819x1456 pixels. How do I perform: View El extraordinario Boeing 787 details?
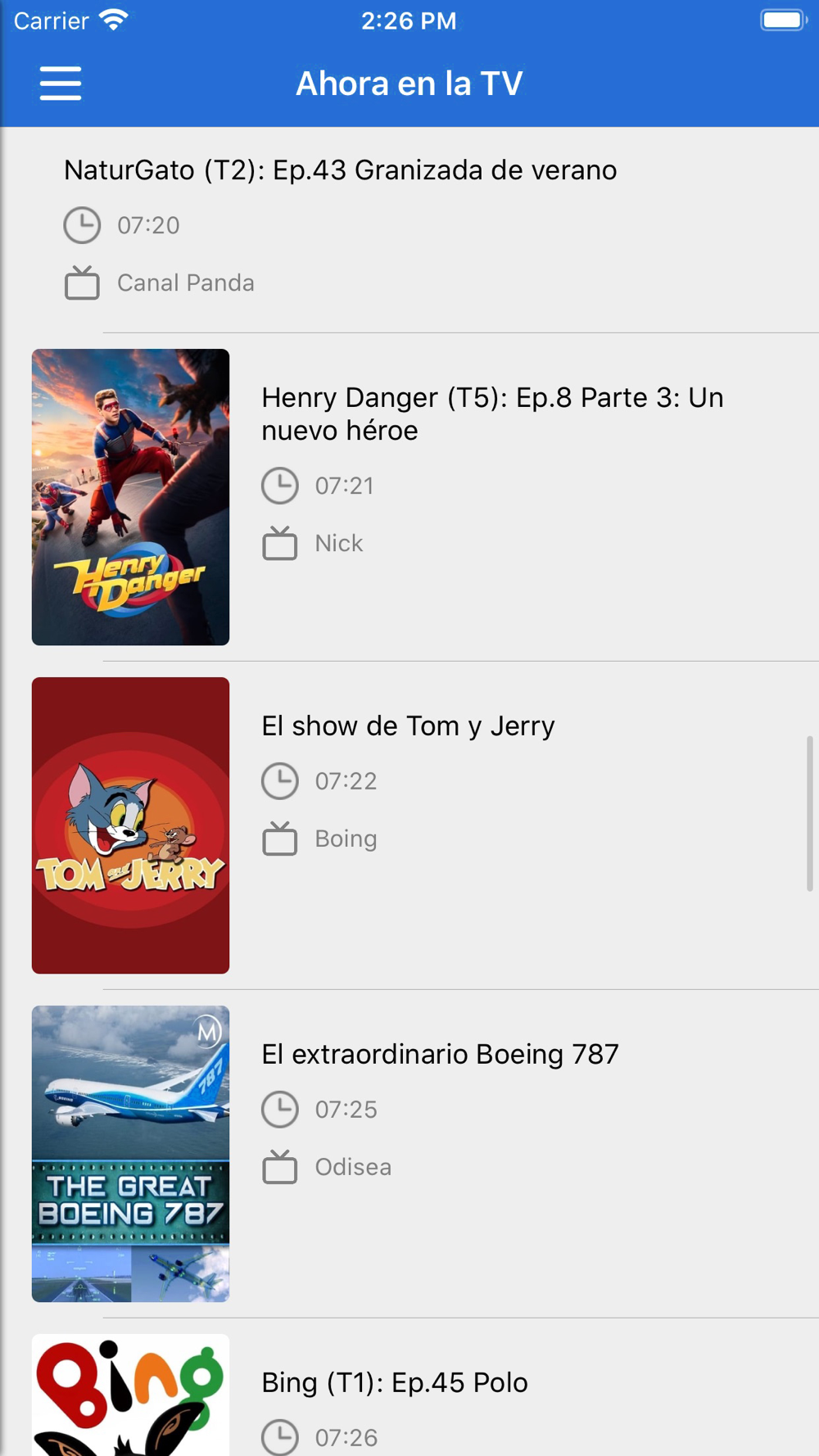(x=440, y=1054)
